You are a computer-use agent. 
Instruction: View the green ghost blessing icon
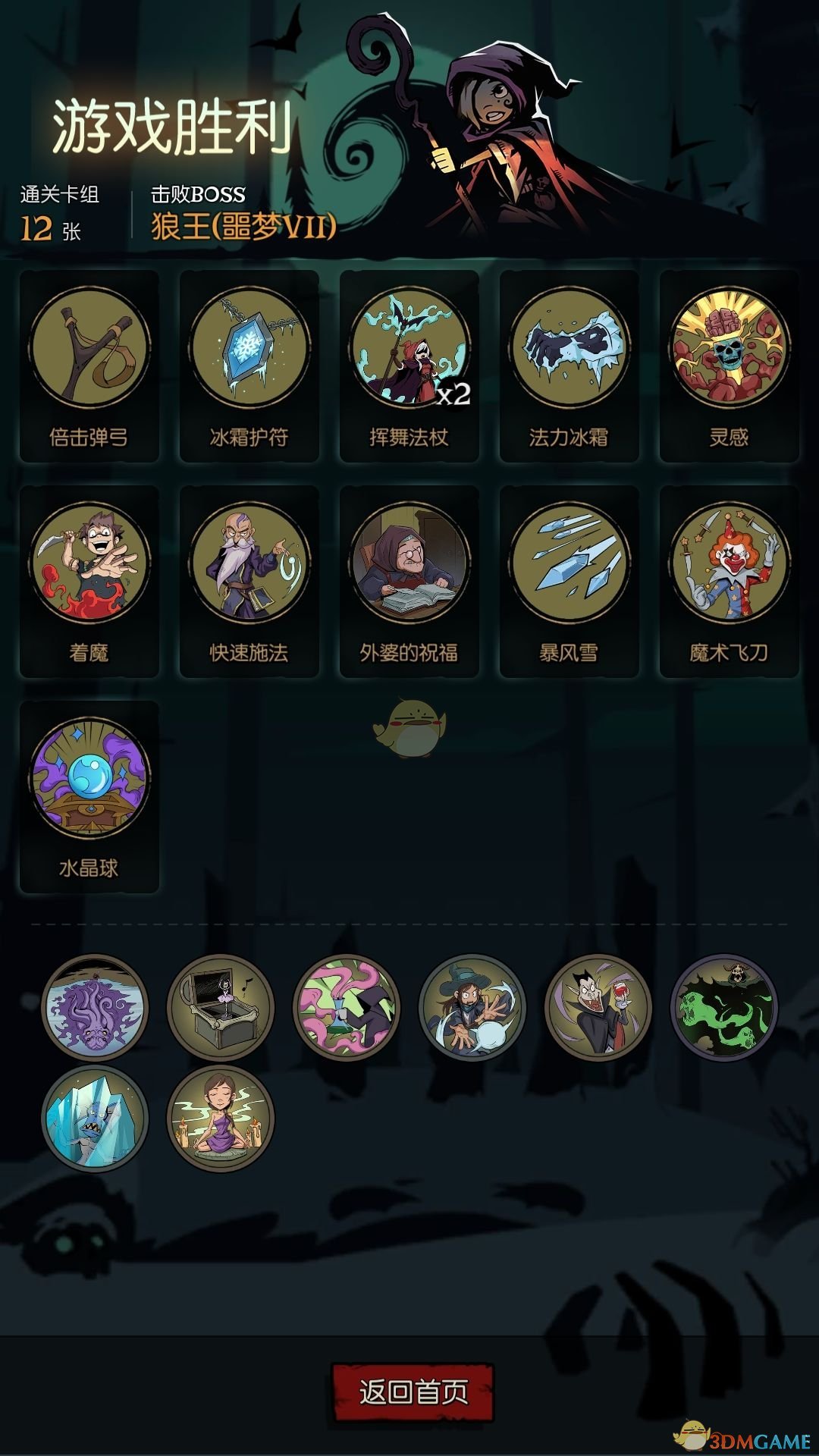click(723, 1007)
